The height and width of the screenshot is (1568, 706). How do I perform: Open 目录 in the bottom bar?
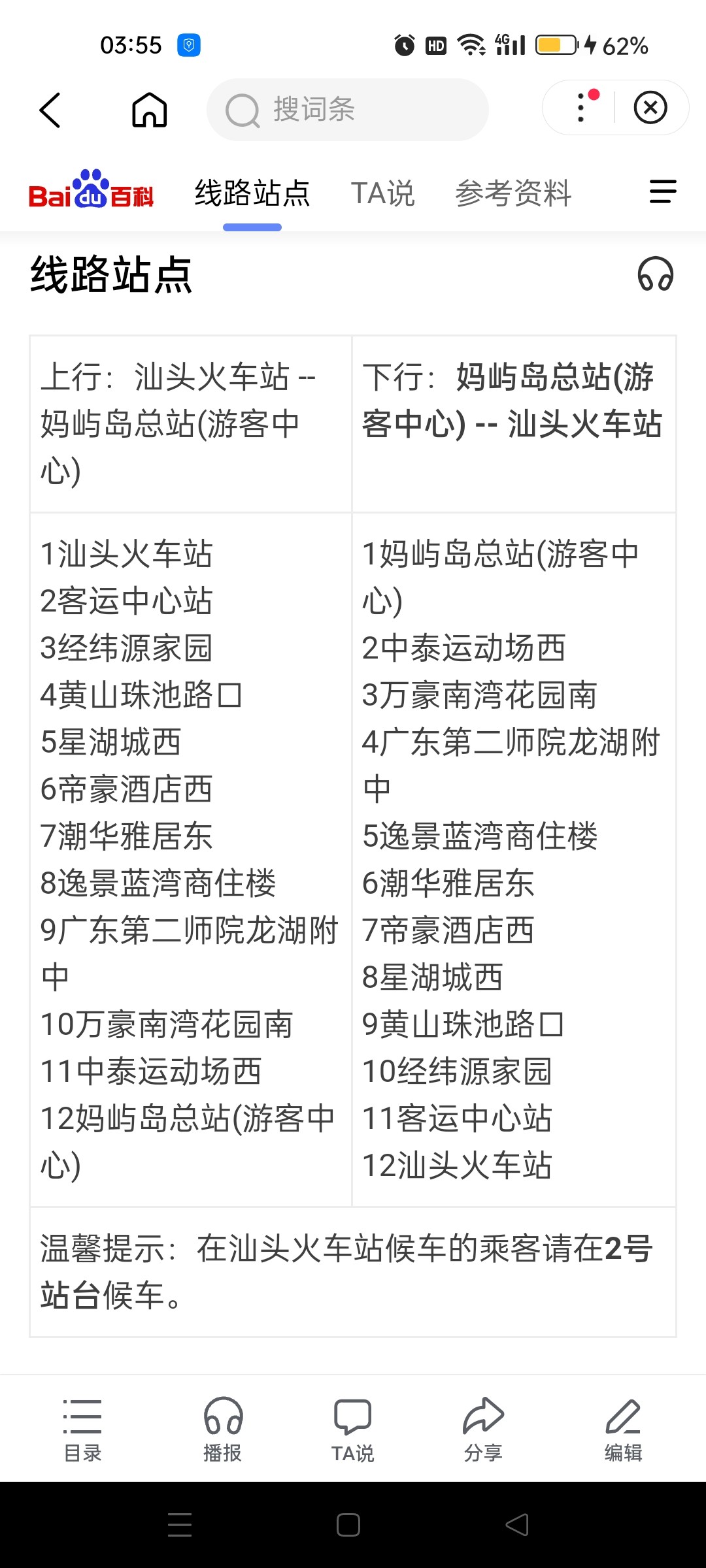click(x=82, y=1429)
